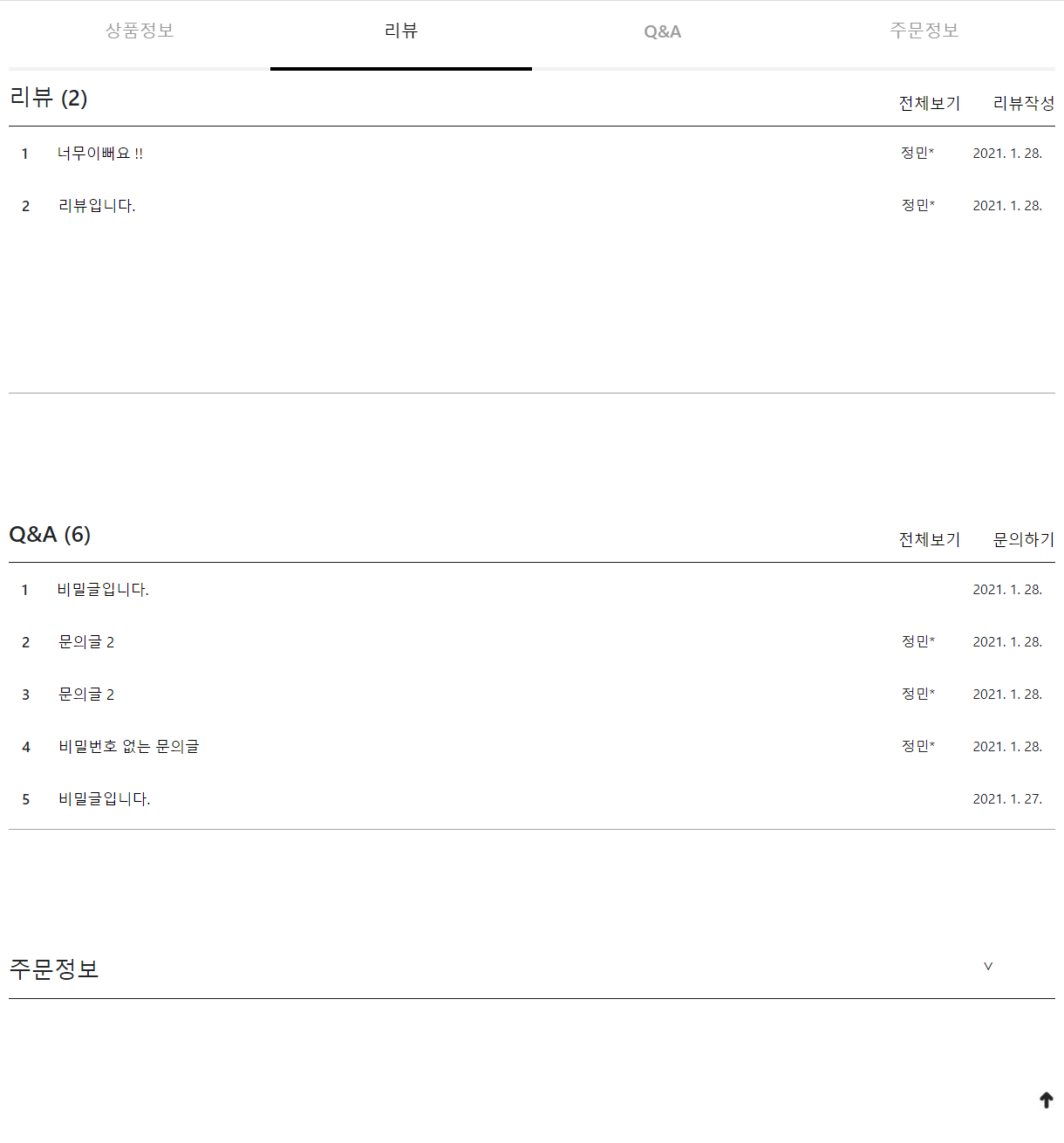Open the review titled 너무이뻐요 !!
The image size is (1064, 1143).
click(x=100, y=154)
